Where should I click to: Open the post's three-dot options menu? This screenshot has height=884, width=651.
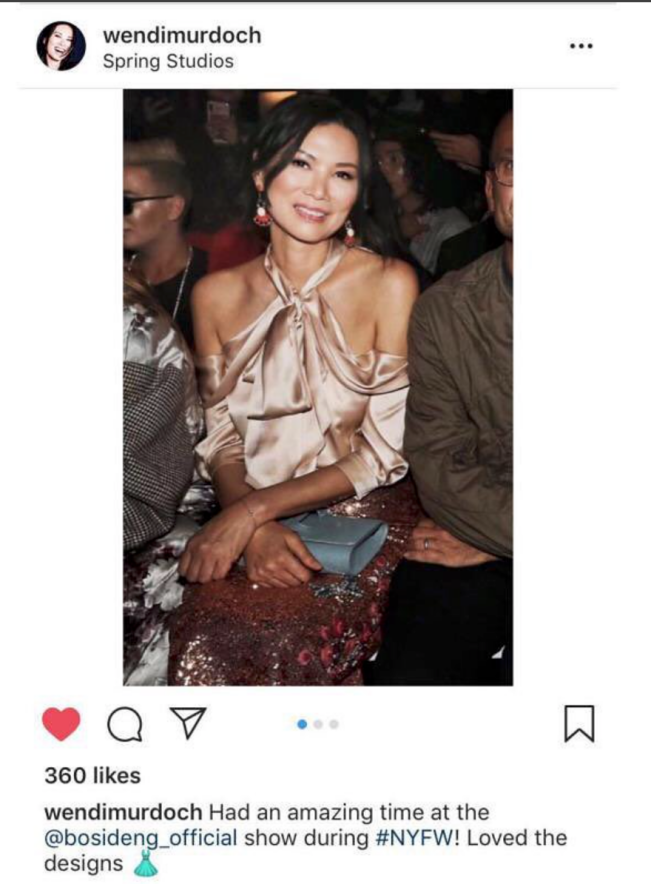(580, 46)
